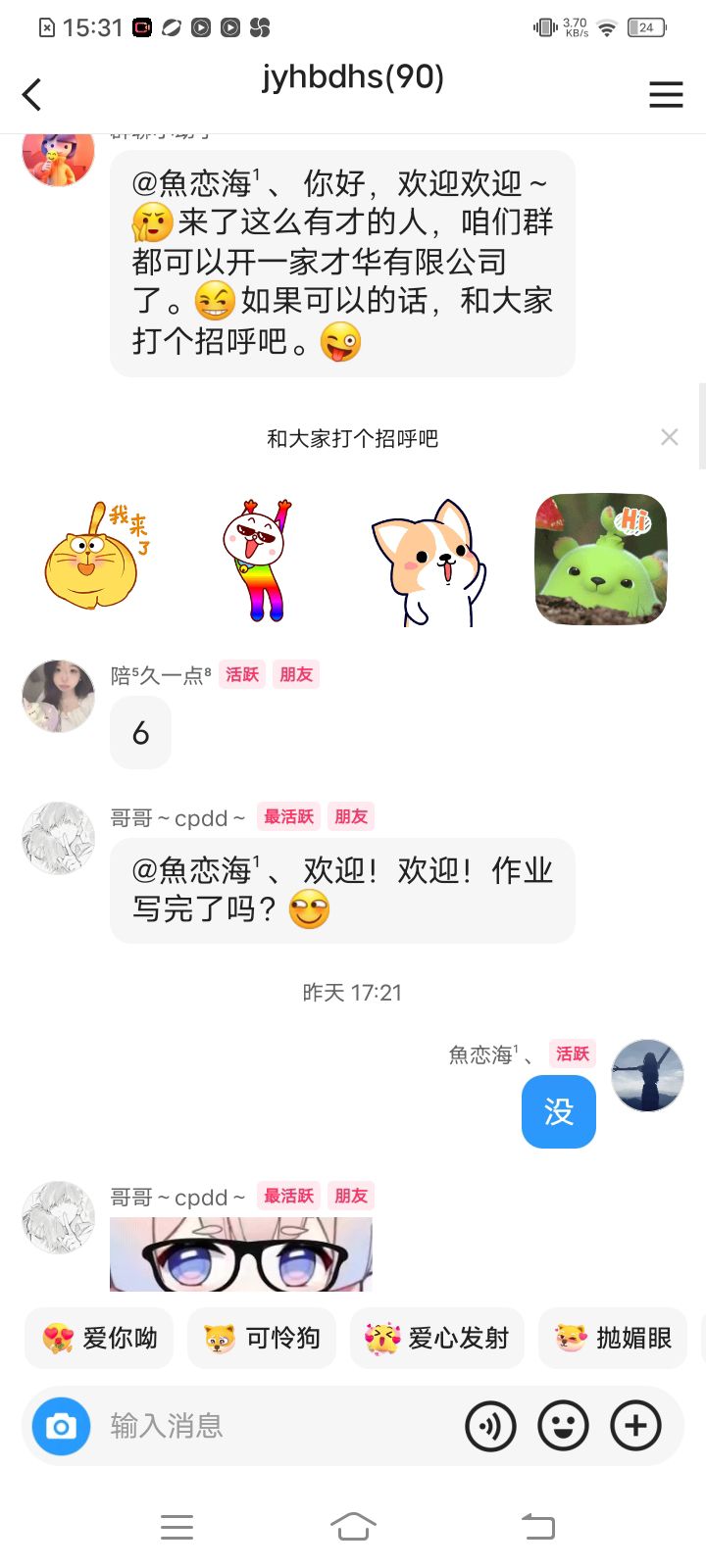The width and height of the screenshot is (706, 1568).
Task: Send the 抛媚眼 quick reaction
Action: (x=614, y=1338)
